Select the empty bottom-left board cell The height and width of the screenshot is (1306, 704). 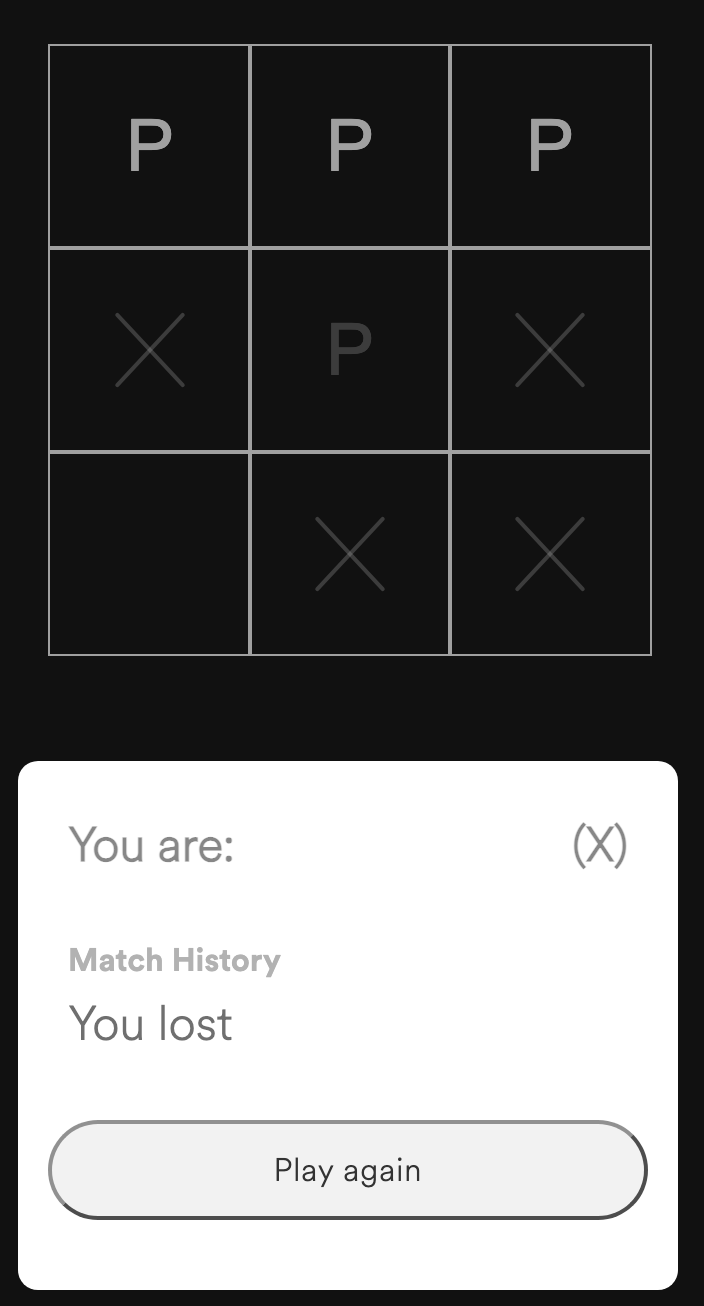click(149, 554)
